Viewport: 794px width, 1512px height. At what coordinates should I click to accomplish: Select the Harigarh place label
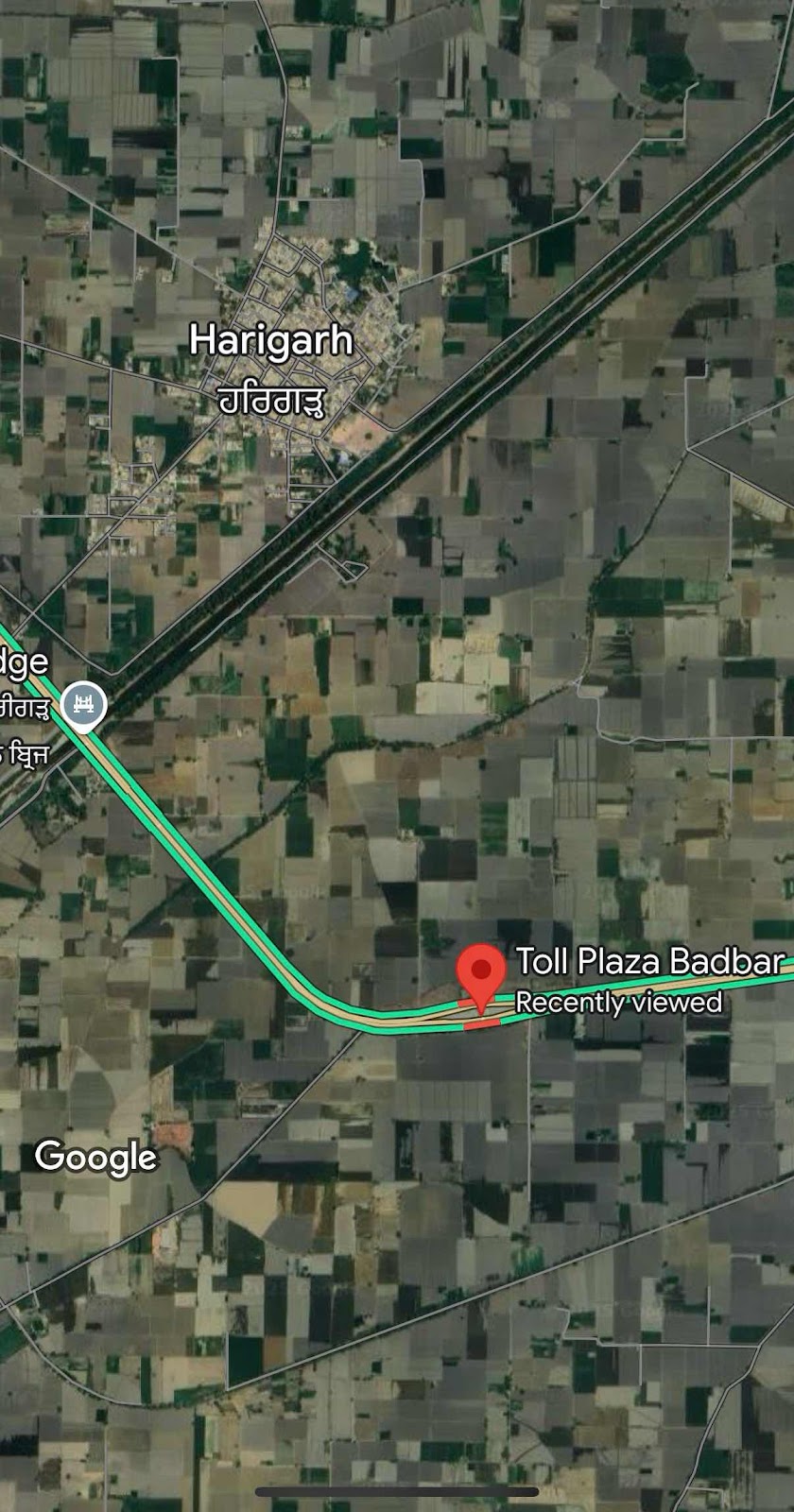point(270,341)
